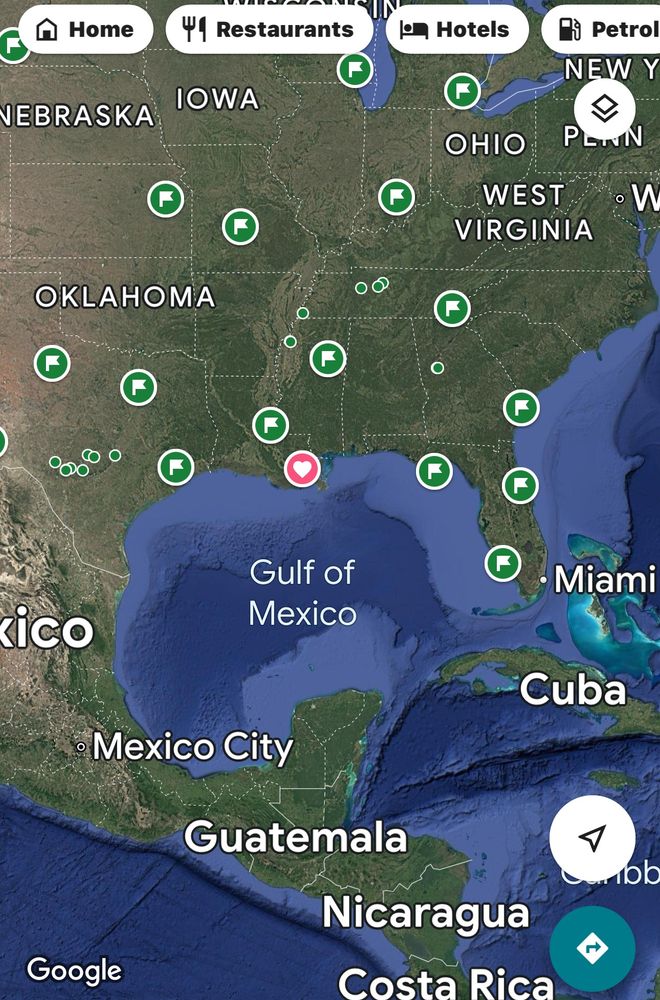
Task: Tap the Home chip
Action: pyautogui.click(x=85, y=29)
